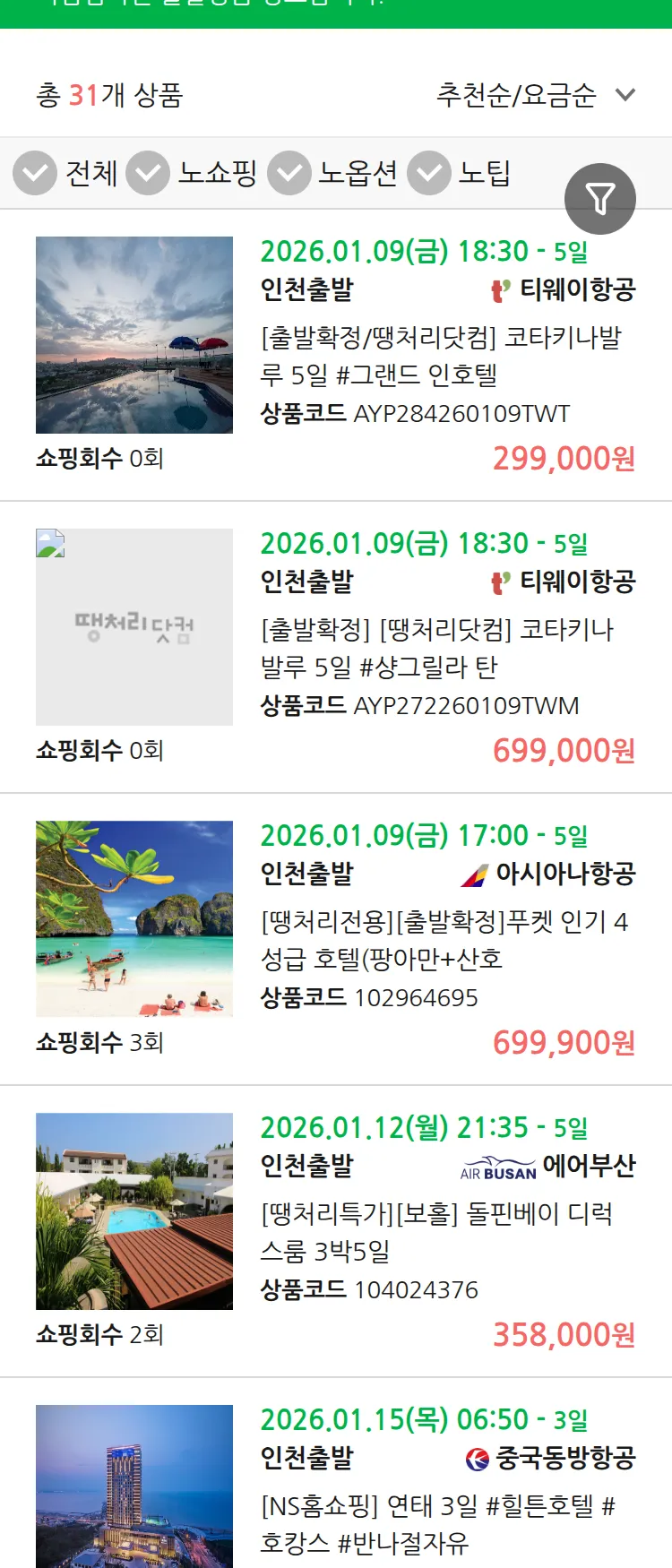The image size is (672, 1568).
Task: Enable the 노팁 filter
Action: tap(428, 170)
